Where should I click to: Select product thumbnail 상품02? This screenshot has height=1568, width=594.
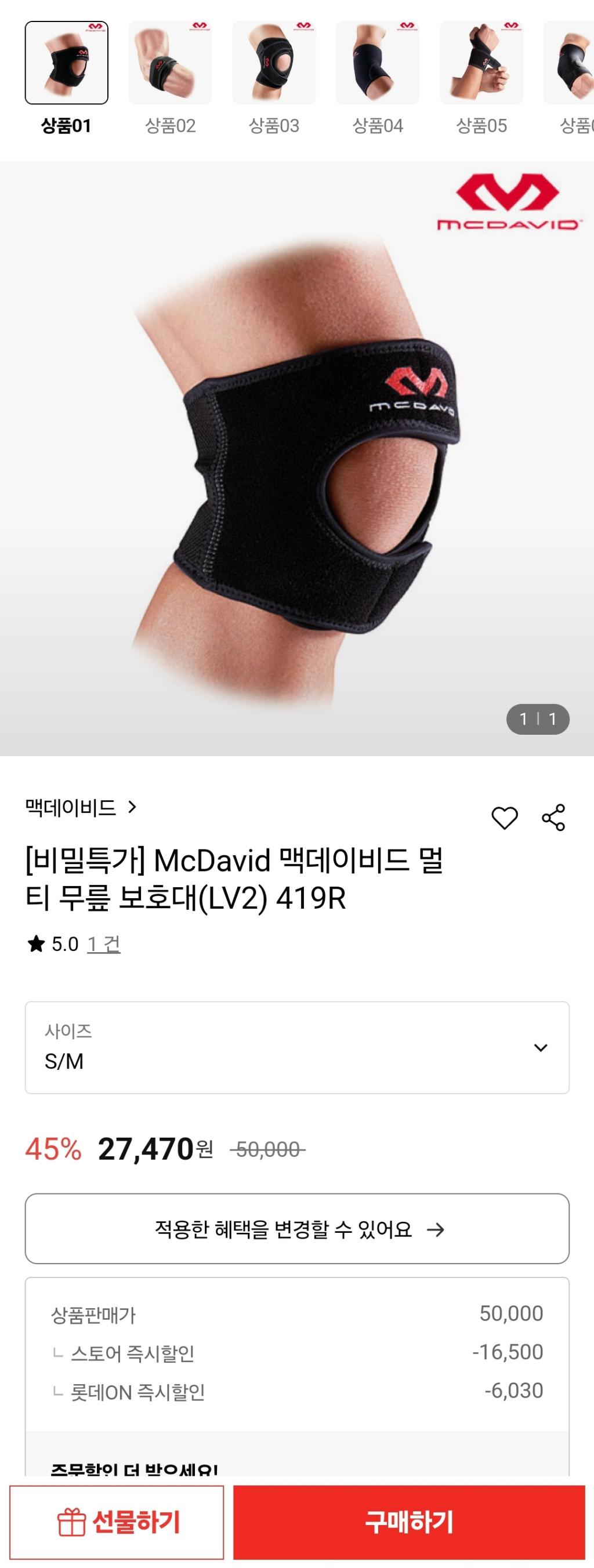coord(170,63)
